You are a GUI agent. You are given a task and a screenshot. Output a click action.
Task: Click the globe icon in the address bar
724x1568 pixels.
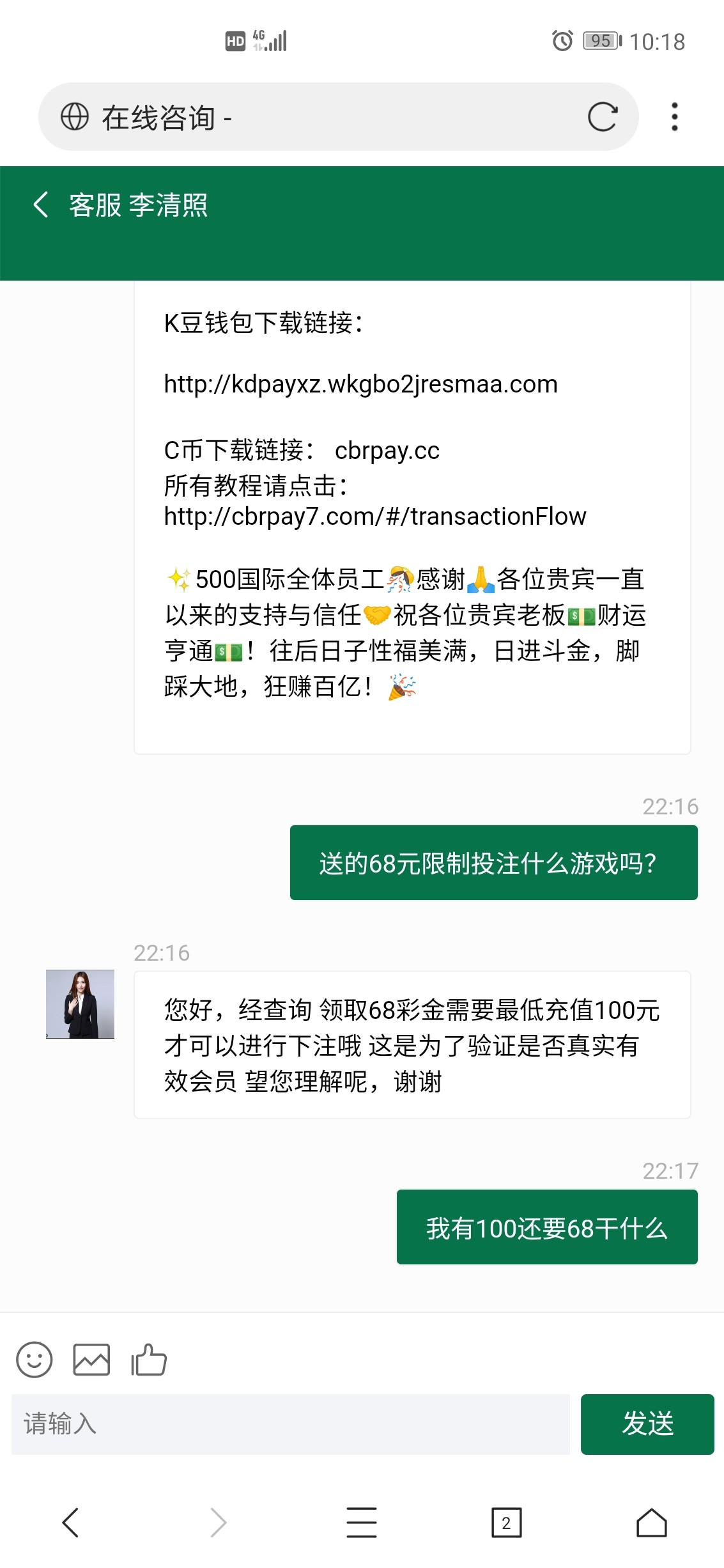[75, 117]
